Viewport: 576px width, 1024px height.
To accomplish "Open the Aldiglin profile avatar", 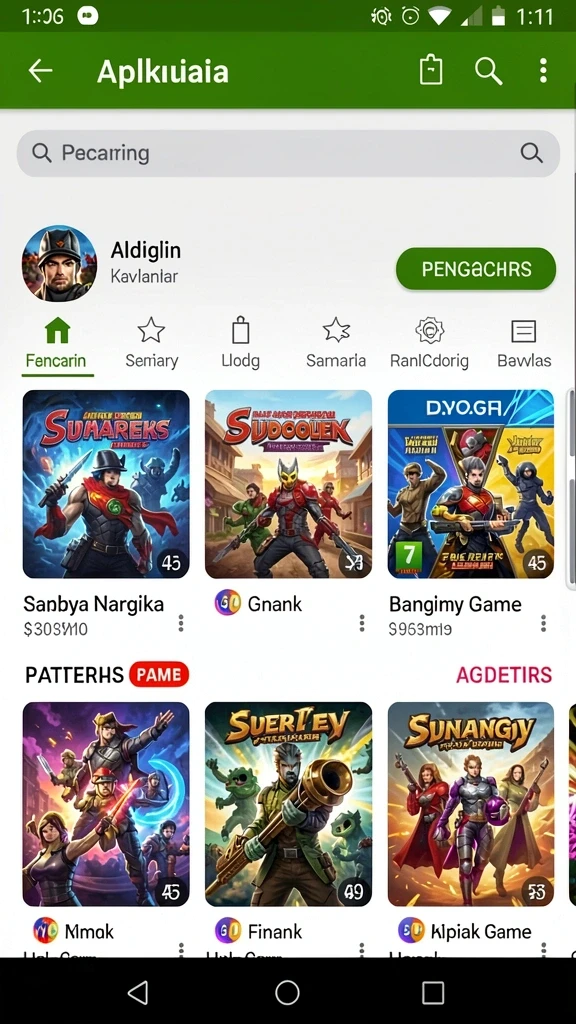I will (59, 264).
